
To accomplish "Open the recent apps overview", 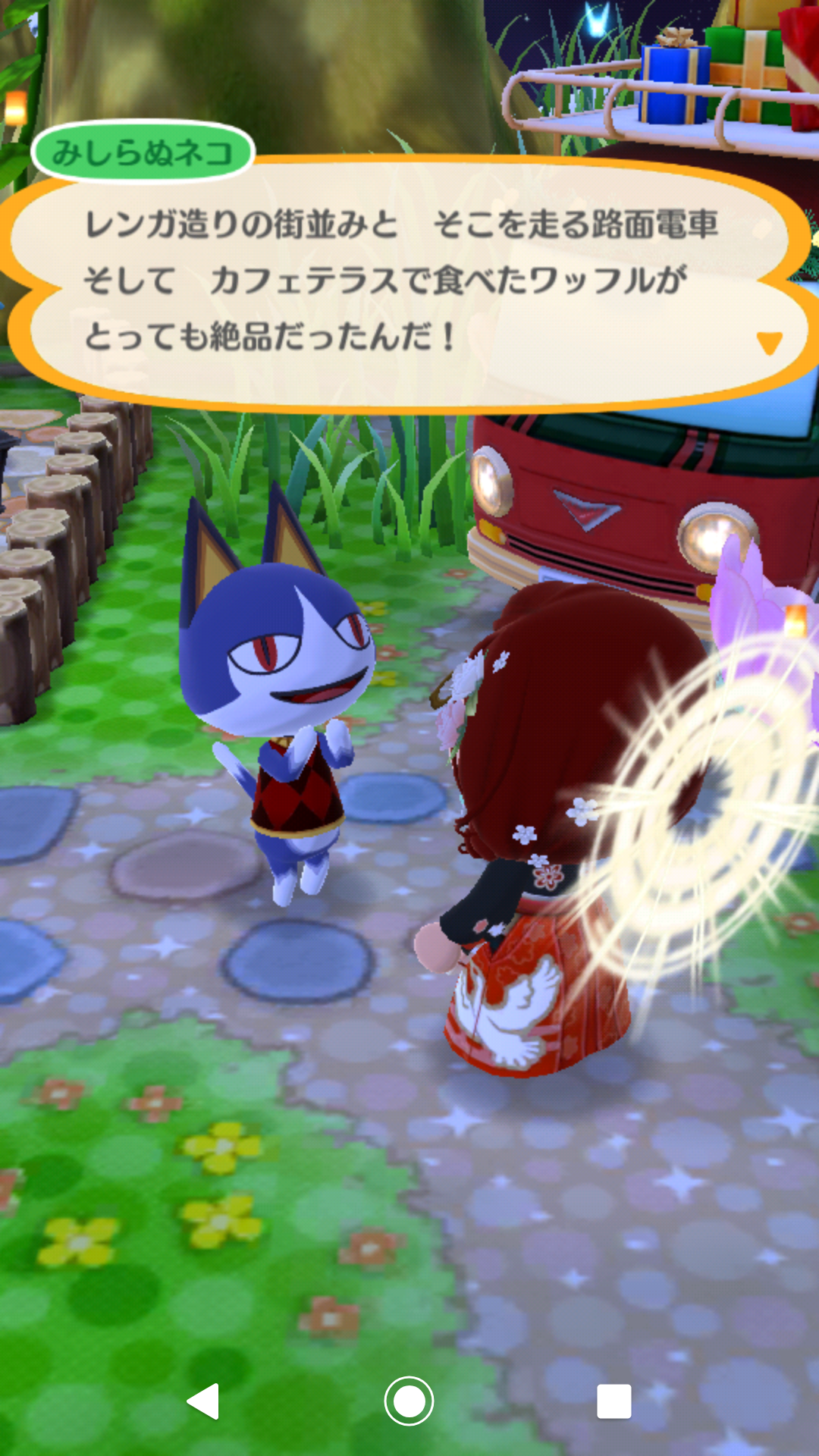I will pyautogui.click(x=614, y=1401).
